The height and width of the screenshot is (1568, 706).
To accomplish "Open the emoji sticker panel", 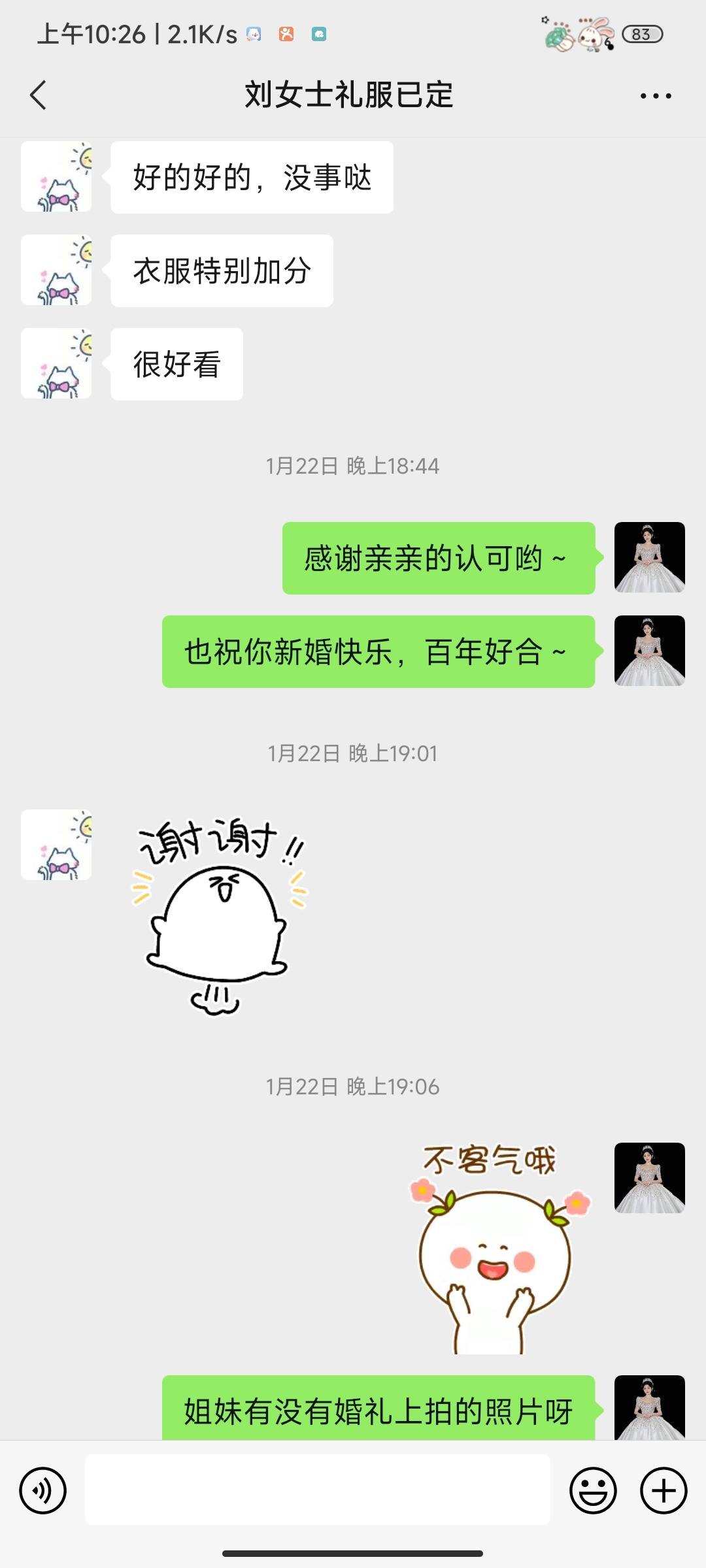I will 594,1491.
